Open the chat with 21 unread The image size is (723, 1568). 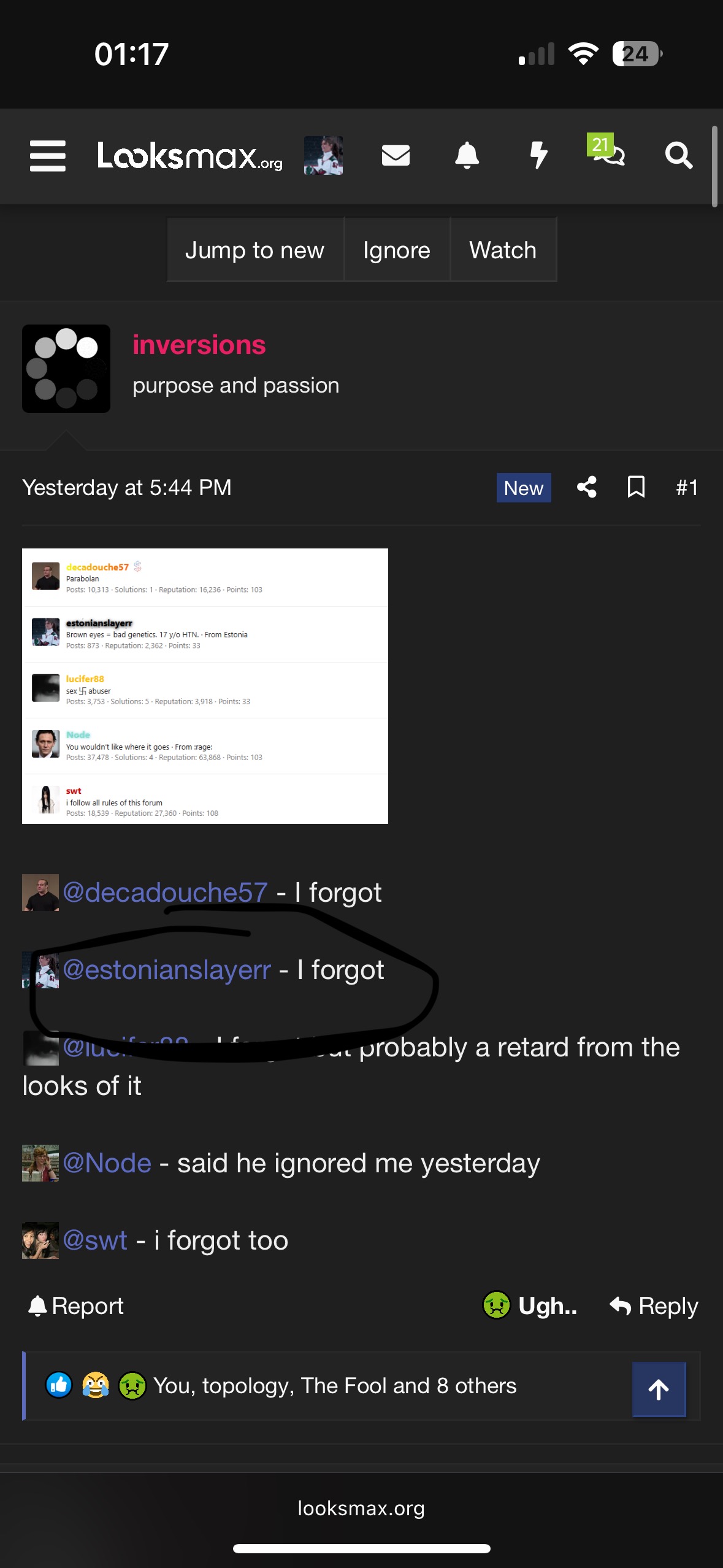point(607,153)
